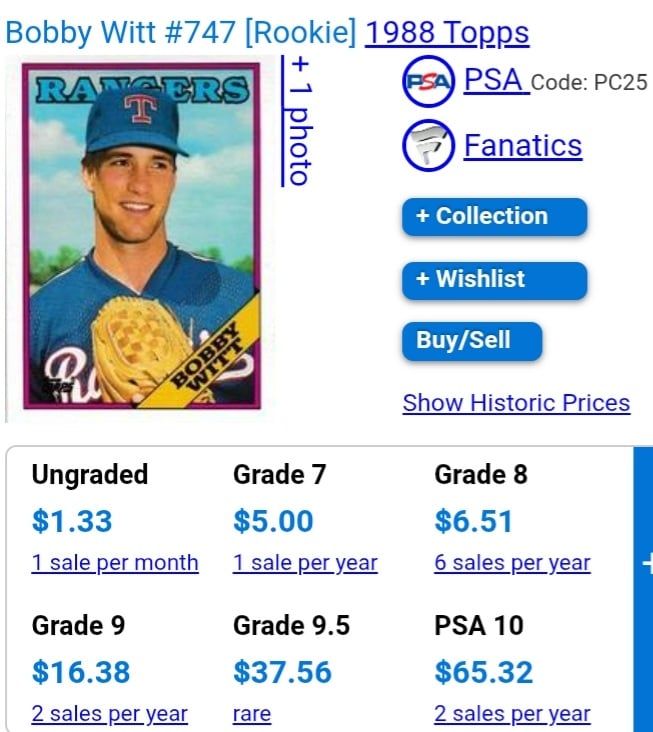Screen dimensions: 653x732
Task: Open the 1988 Topps set link
Action: click(x=446, y=33)
